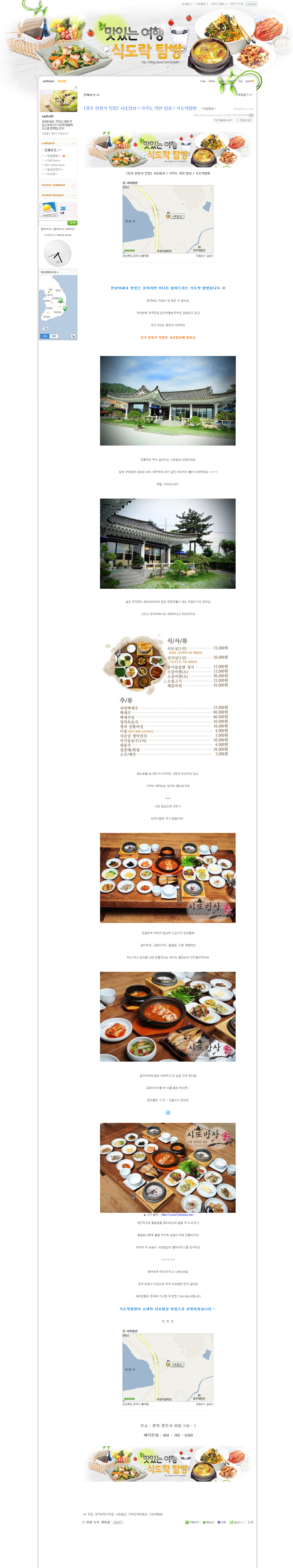Collapse the recent comment section

click(74, 185)
